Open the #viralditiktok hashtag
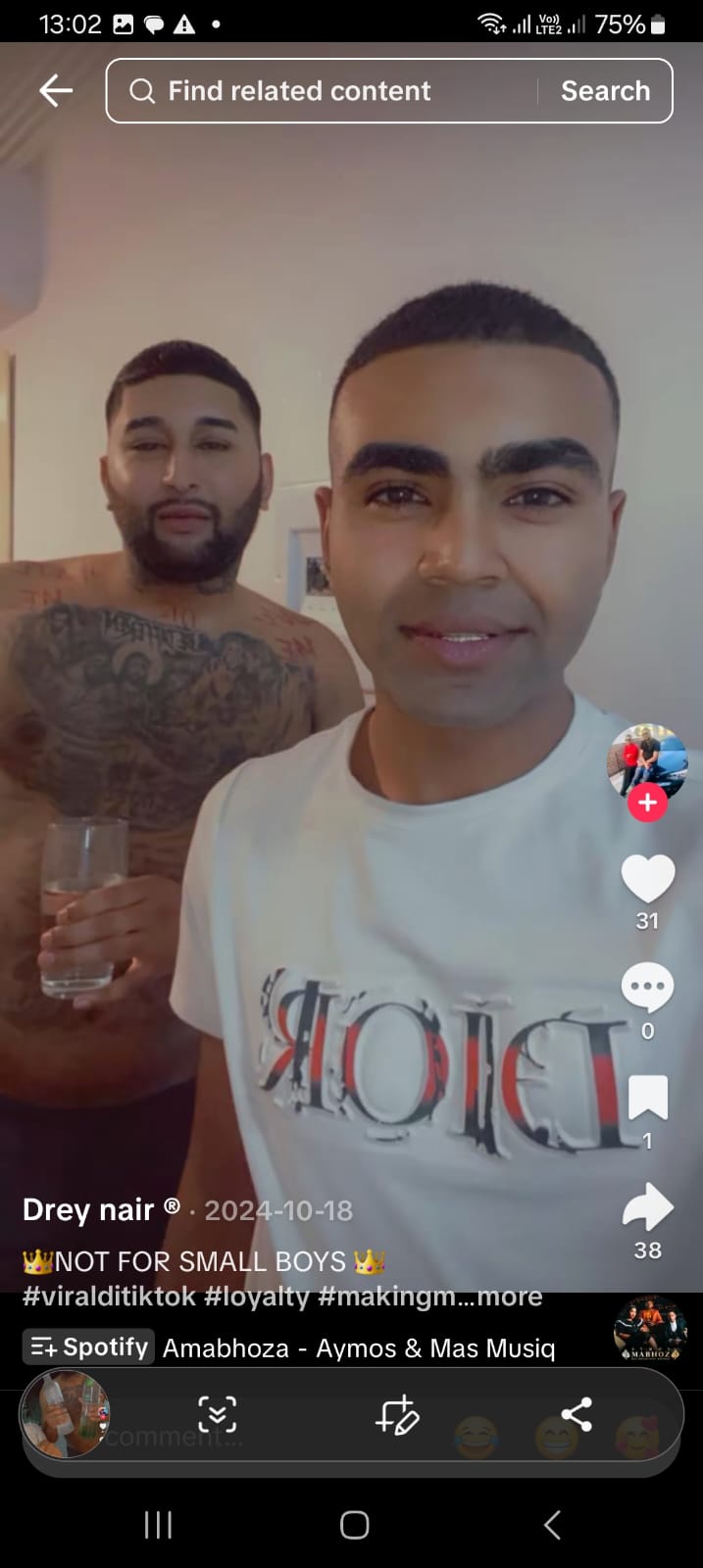The height and width of the screenshot is (1568, 703). pyautogui.click(x=109, y=1297)
